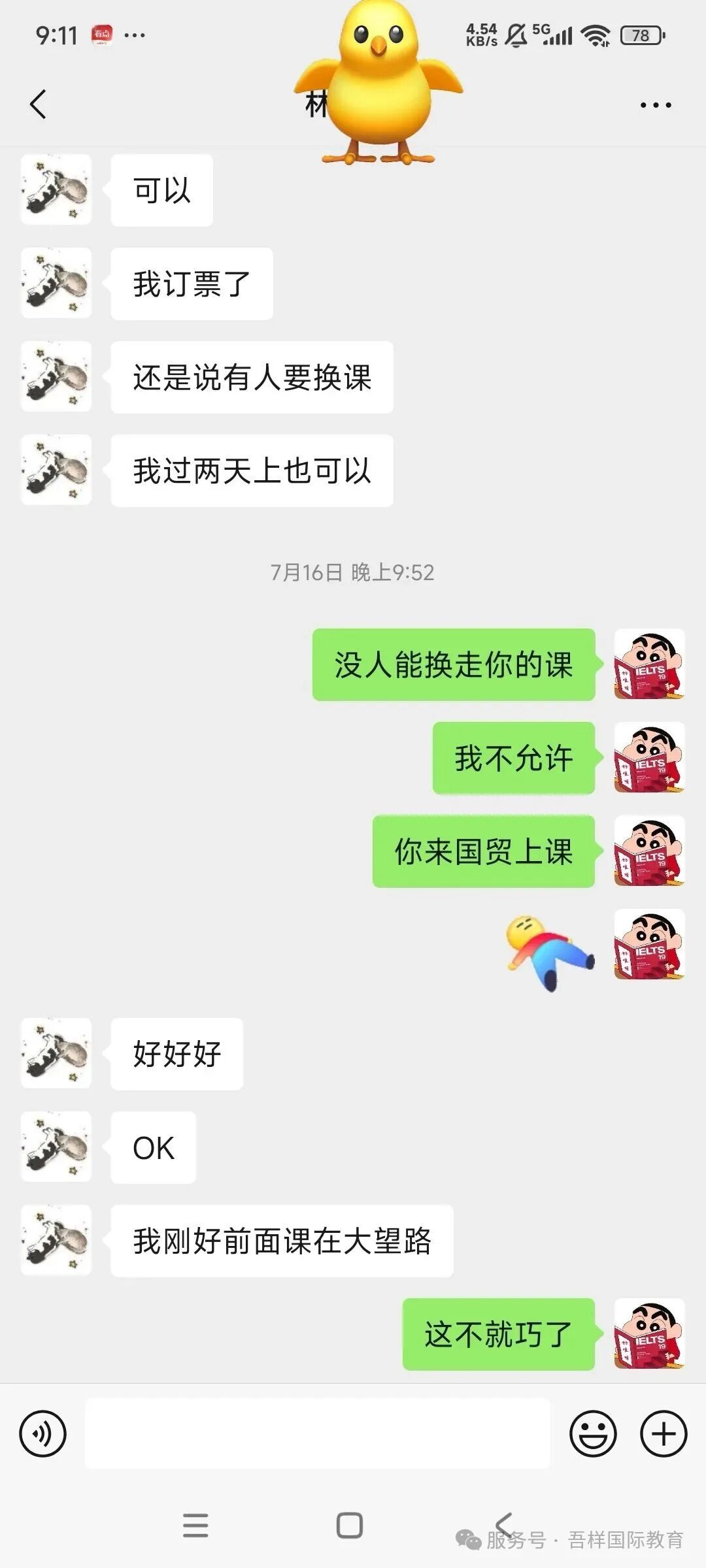This screenshot has width=706, height=1568.
Task: Tap the system home button
Action: pyautogui.click(x=350, y=1526)
